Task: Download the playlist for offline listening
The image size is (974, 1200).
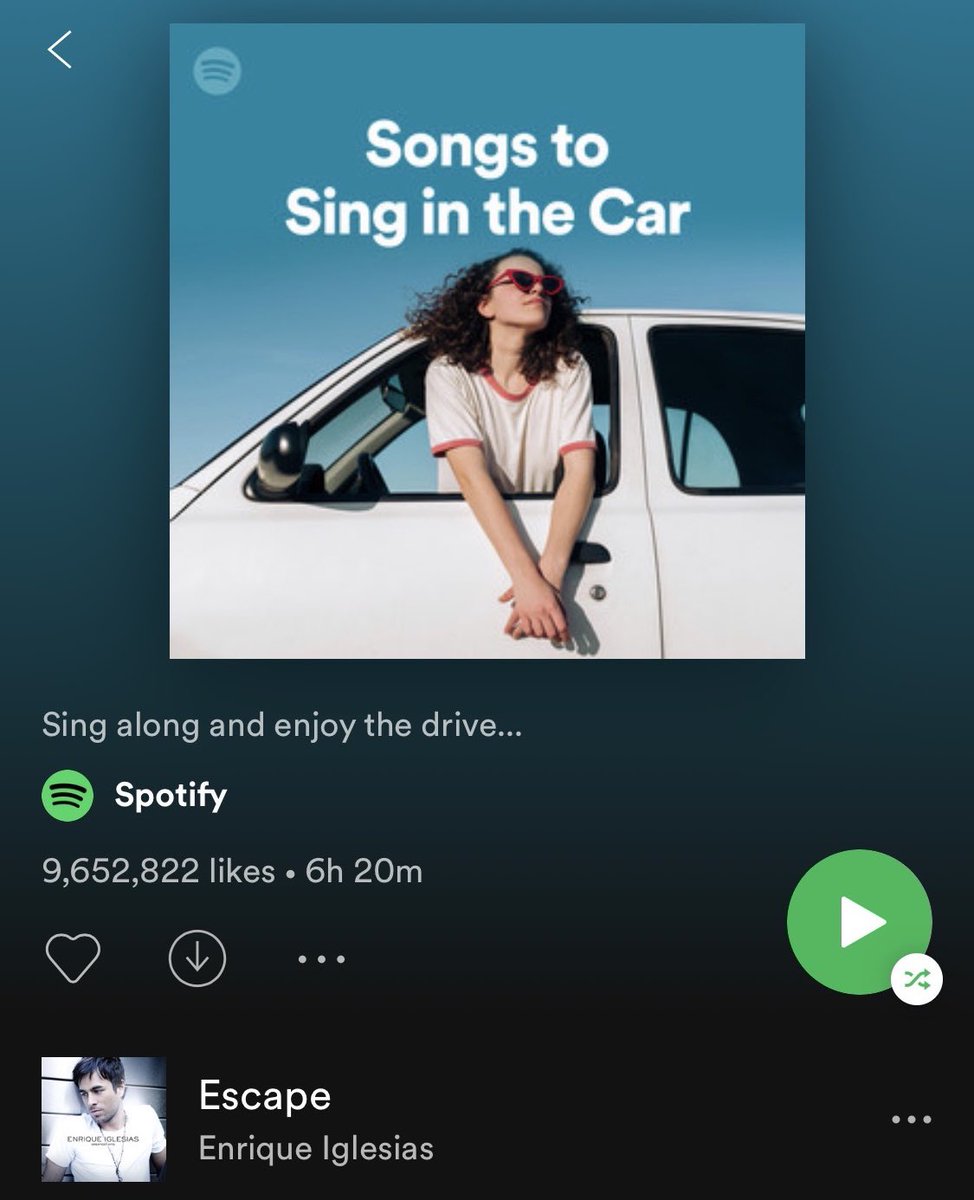Action: point(197,958)
